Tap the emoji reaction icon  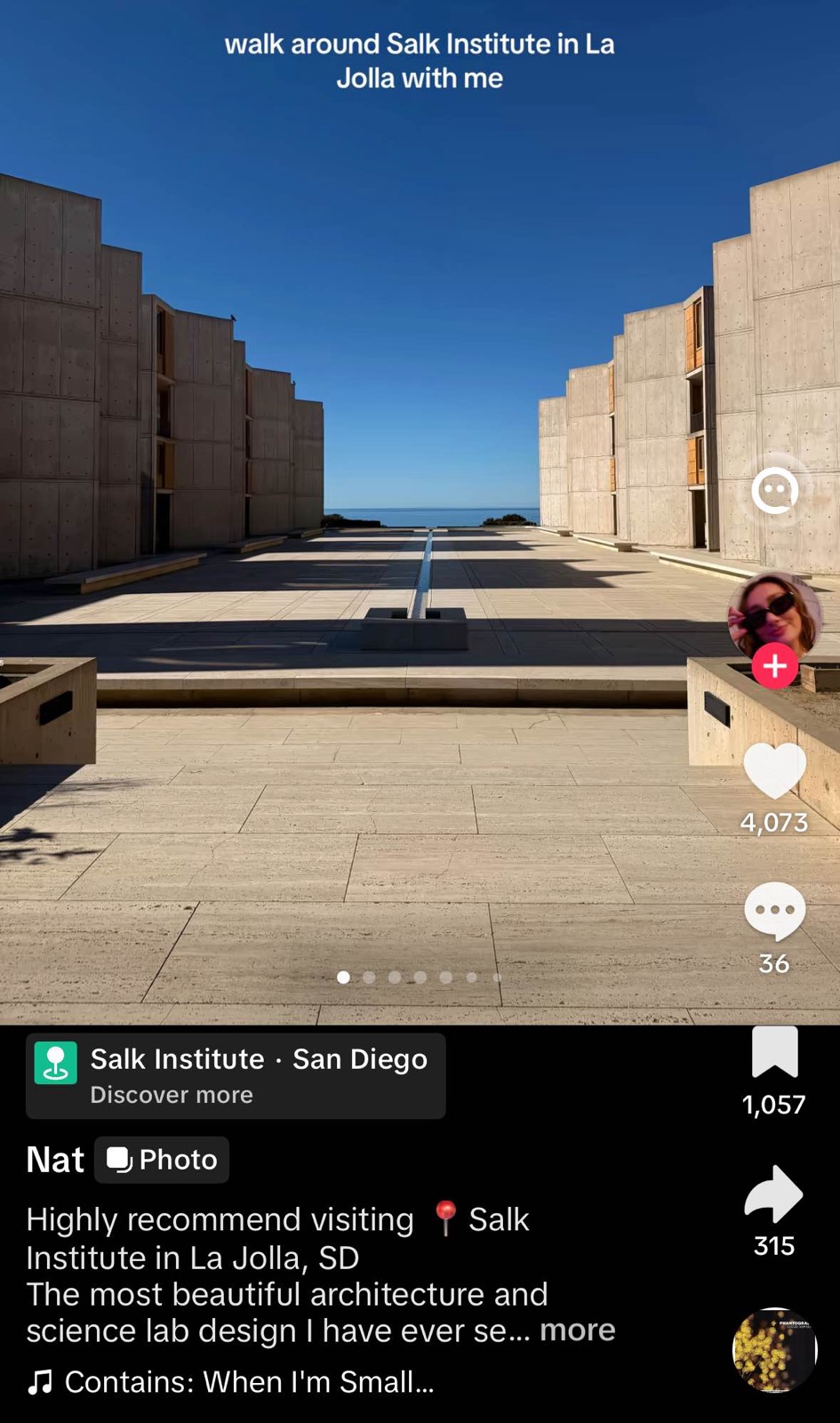pyautogui.click(x=774, y=490)
